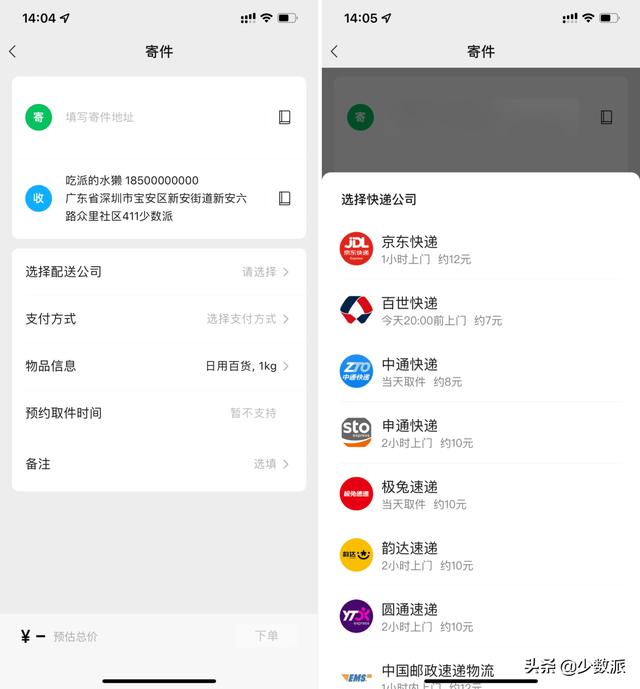The width and height of the screenshot is (640, 689).
Task: Pick 韵达速递 courier option
Action: pos(480,556)
